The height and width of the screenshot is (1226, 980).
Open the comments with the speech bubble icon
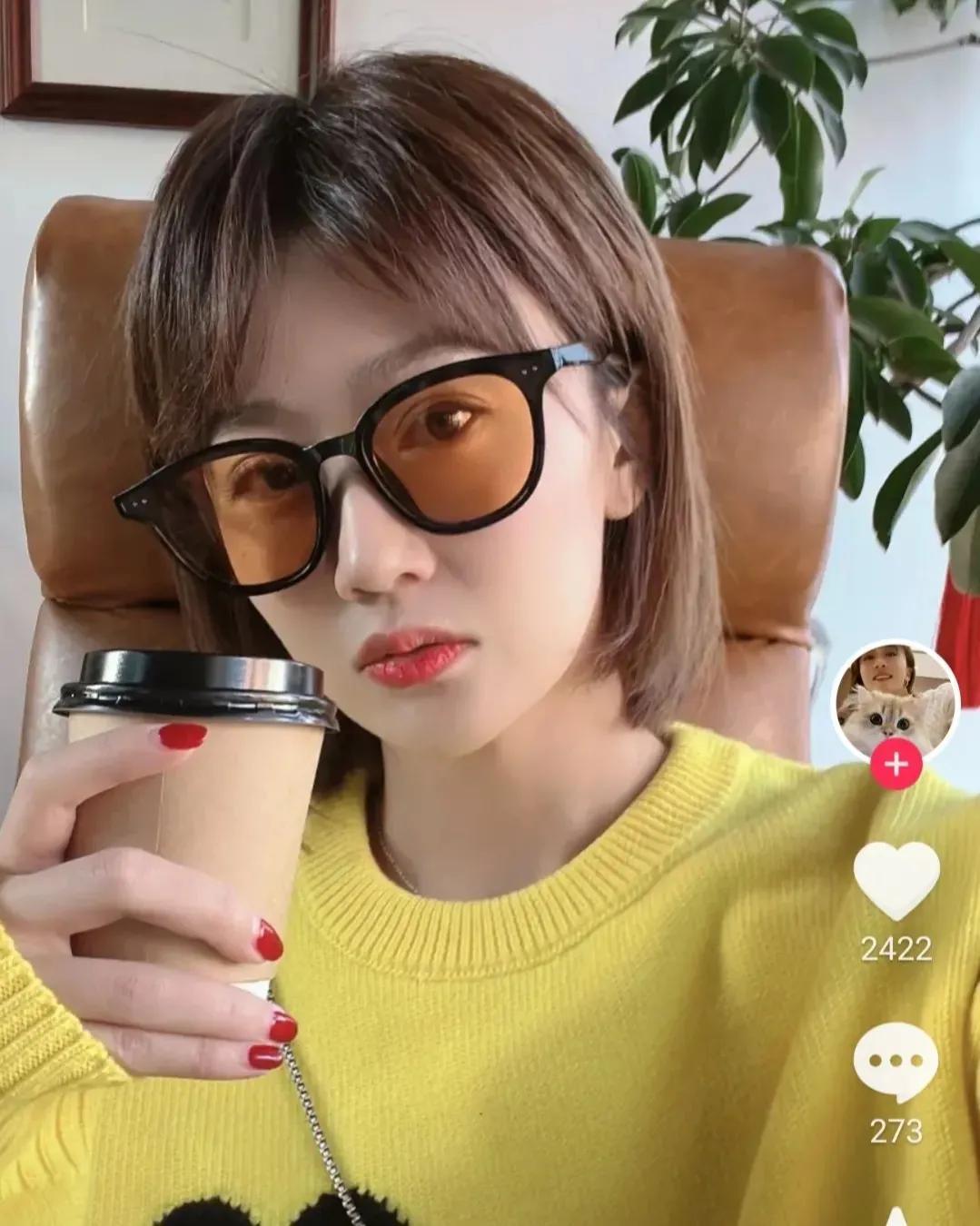click(896, 1062)
